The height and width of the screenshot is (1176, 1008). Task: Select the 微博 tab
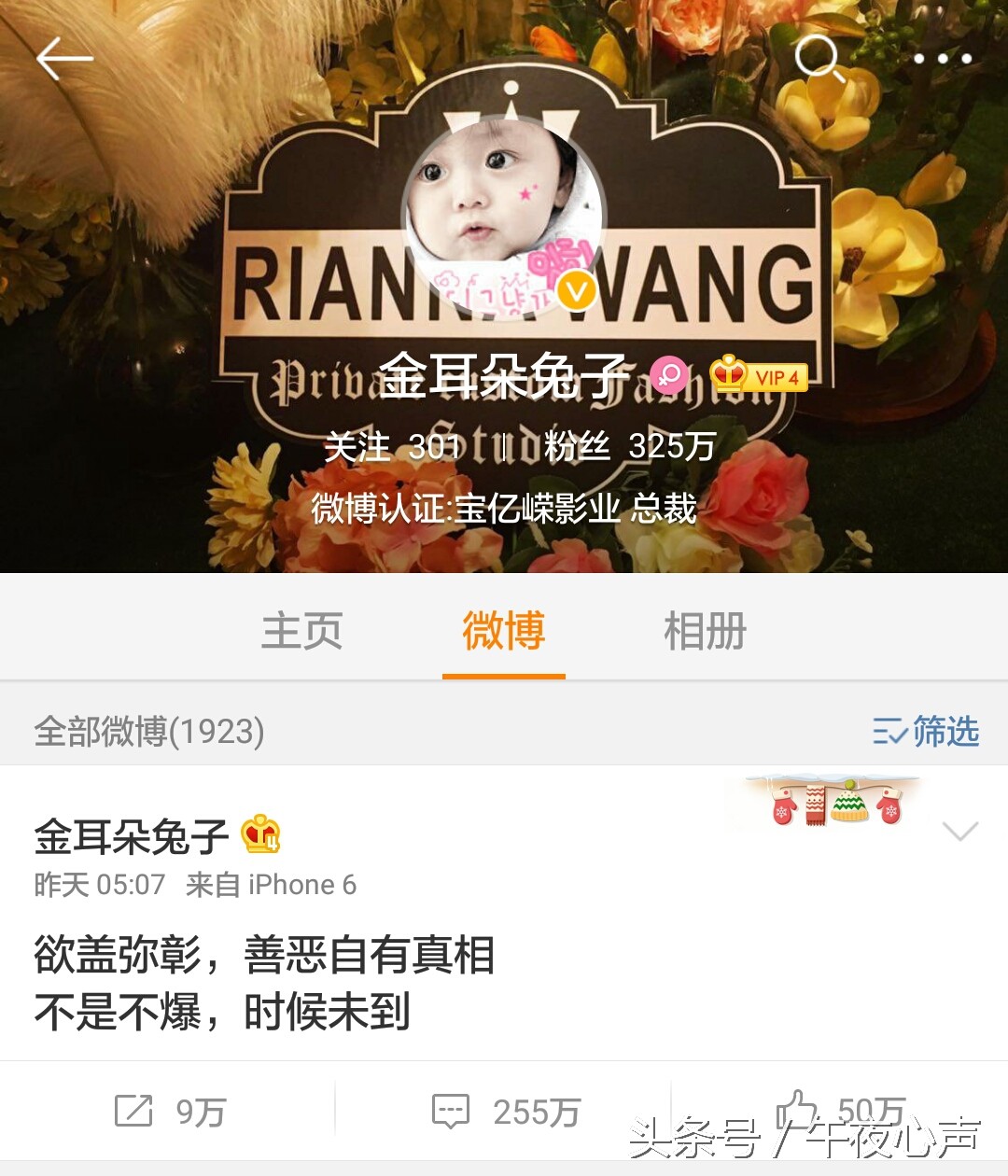pyautogui.click(x=504, y=631)
